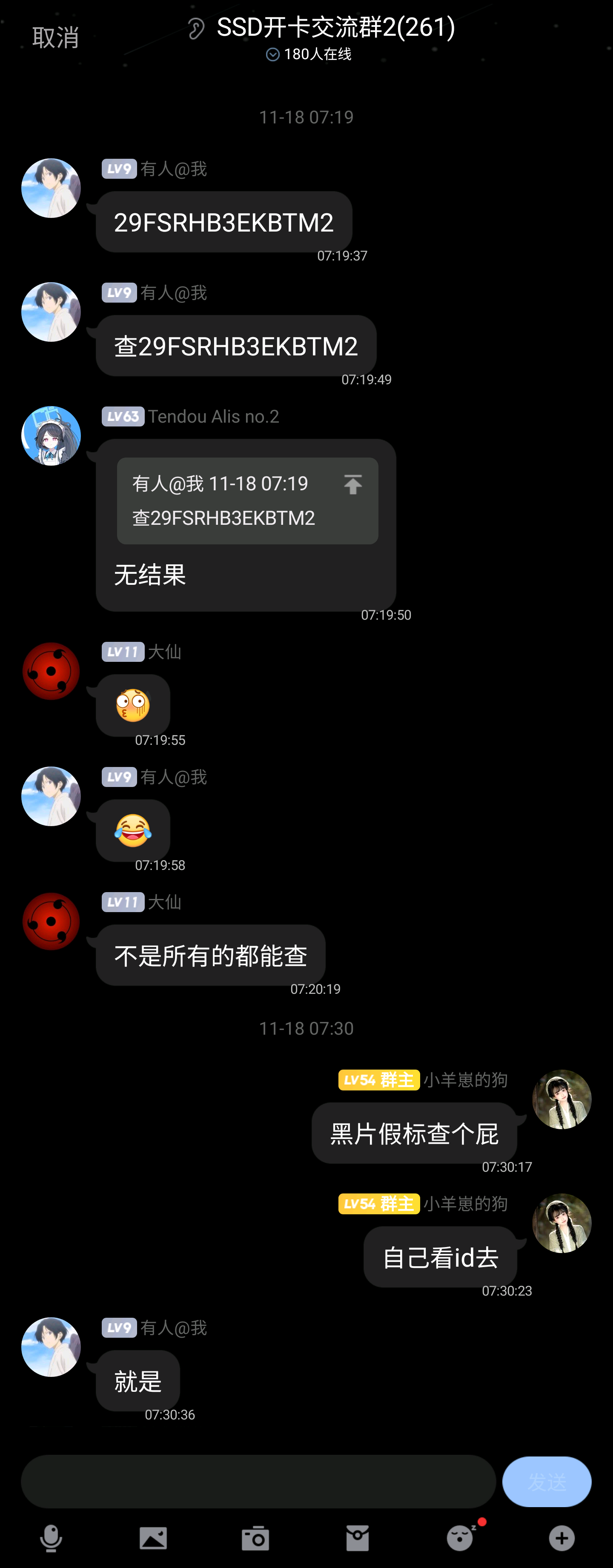Open the plus menu for more options
613x1568 pixels.
[561, 1538]
